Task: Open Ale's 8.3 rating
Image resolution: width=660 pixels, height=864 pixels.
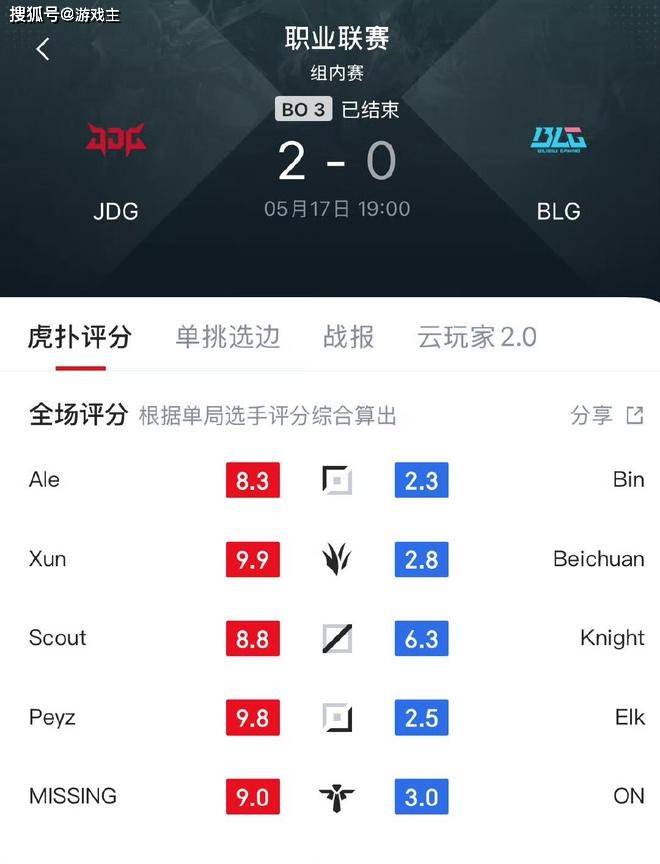Action: [x=252, y=481]
